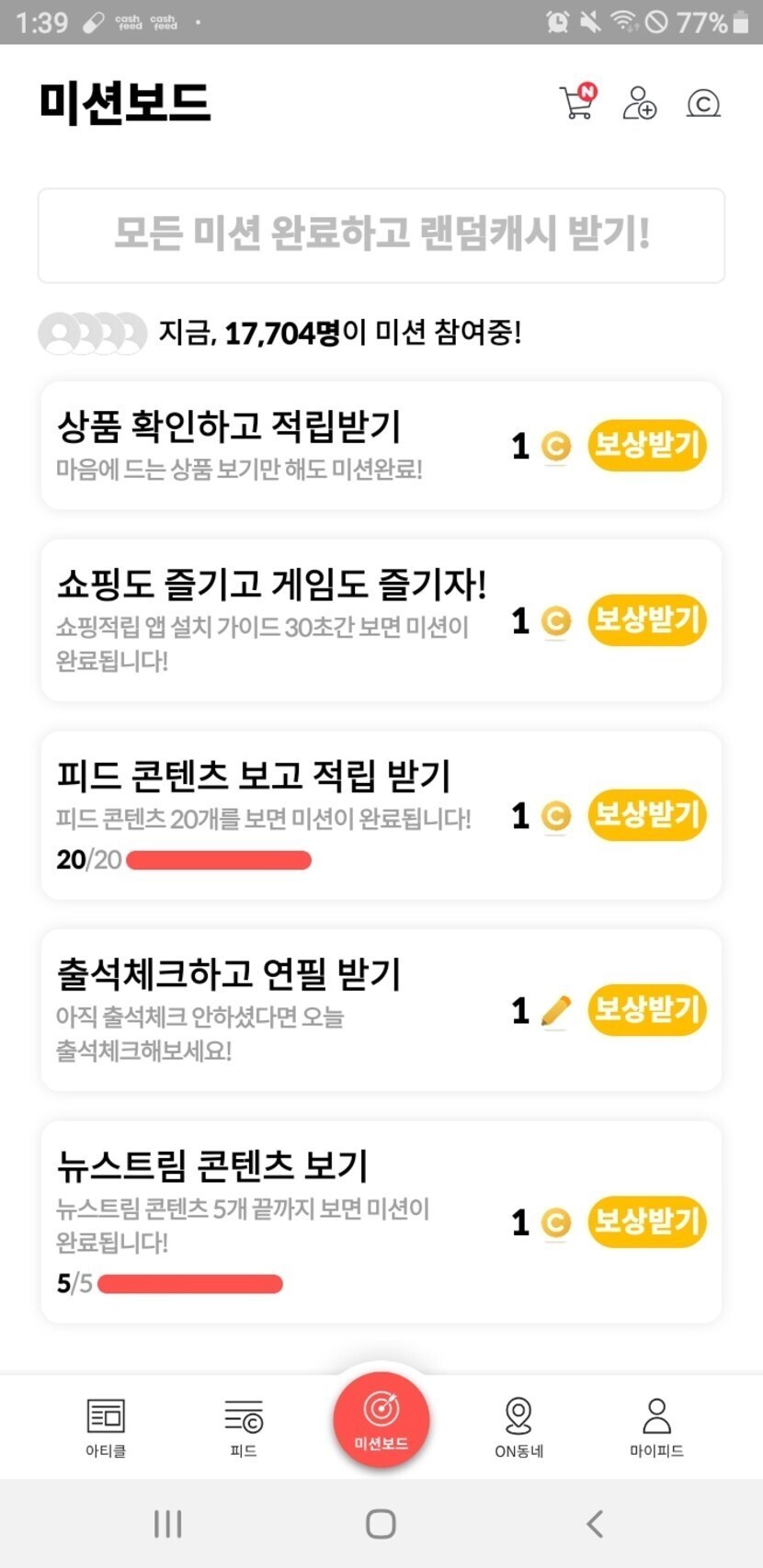Claim reward for 피드 콘텐츠 보고 적립 받기
763x1568 pixels.
647,815
